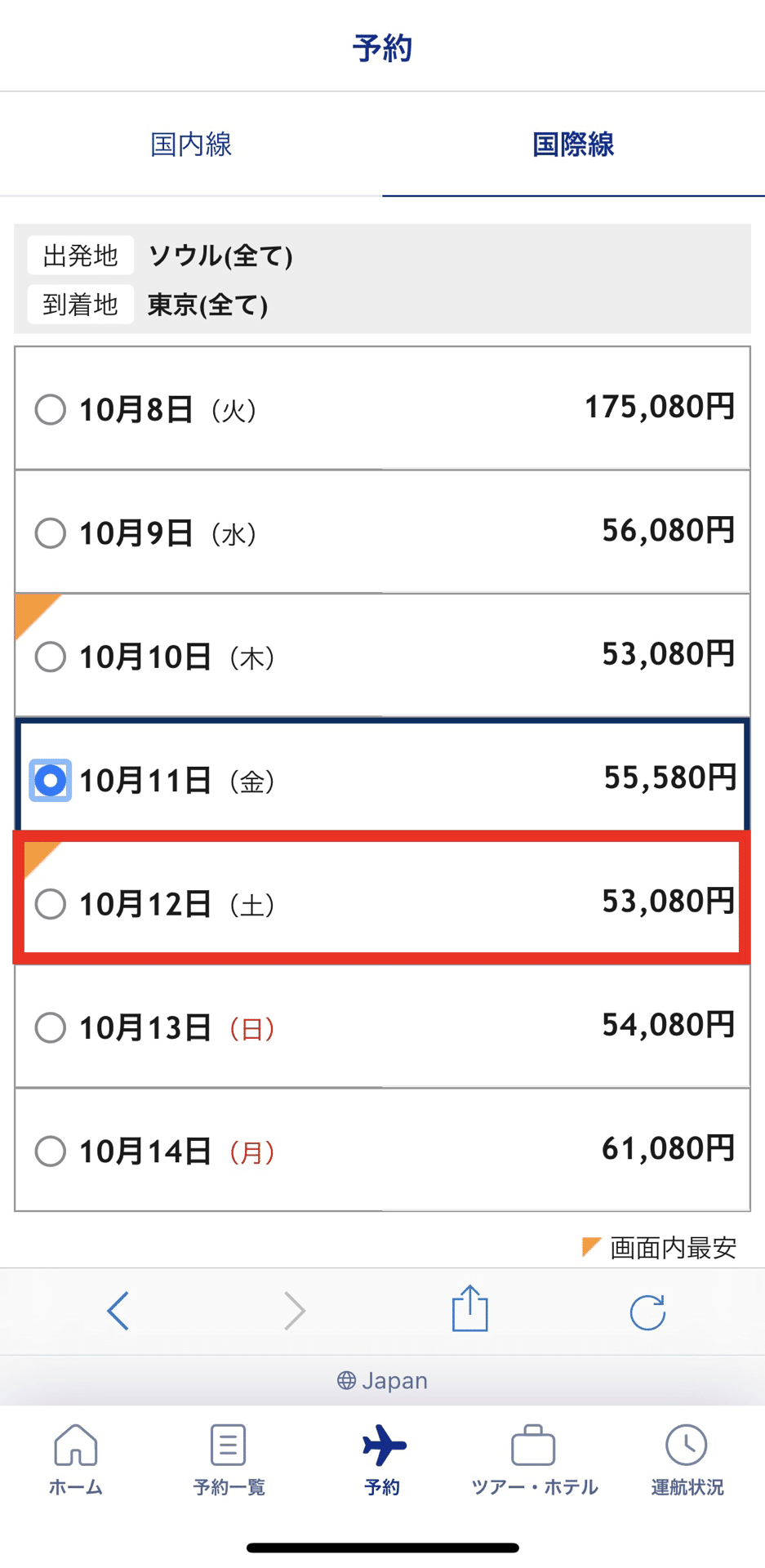
Task: Select the 10月8日 (火) fare option
Action: [x=382, y=408]
